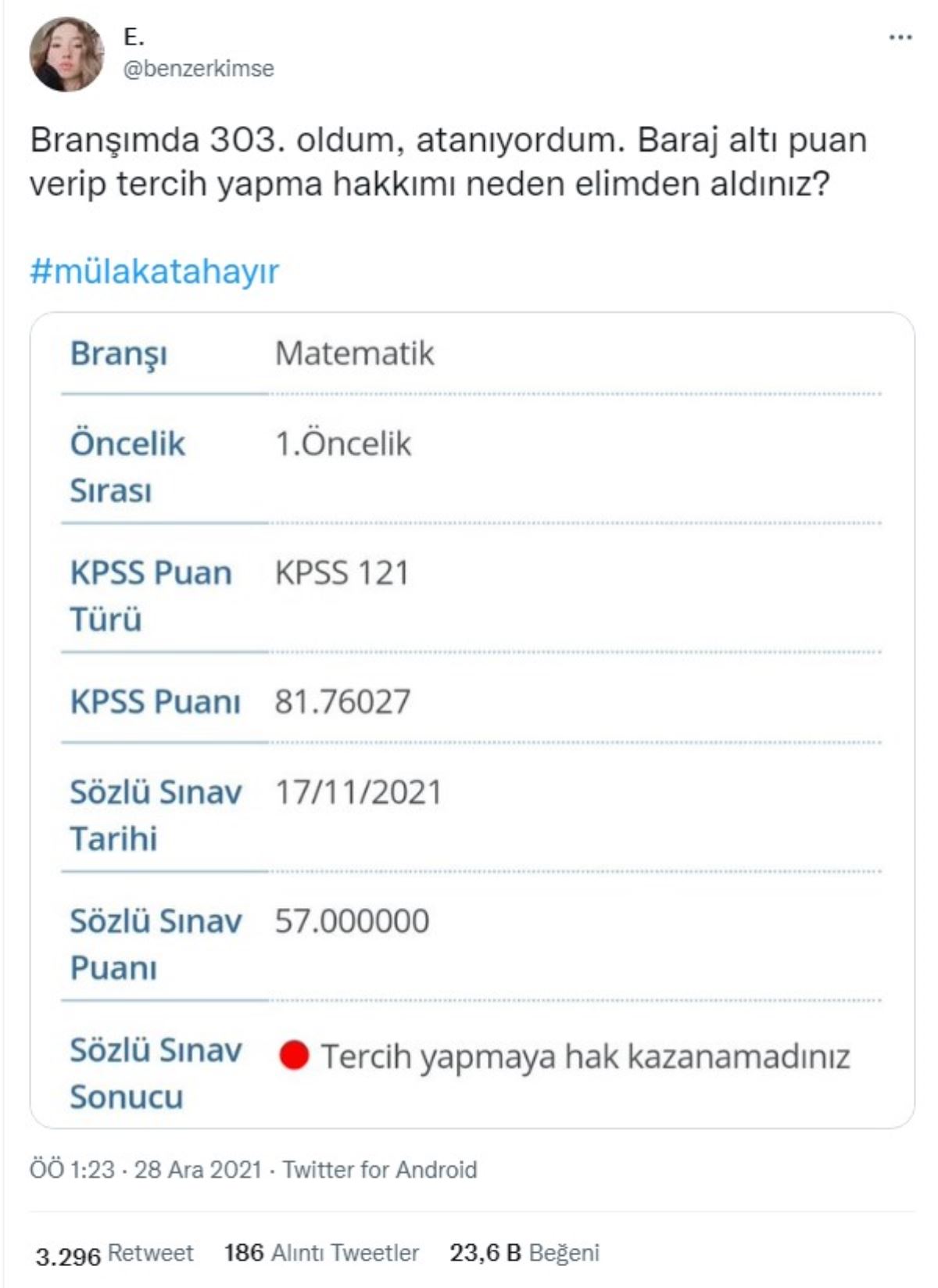Click the Branşı row showing Matematik
The image size is (938, 1288).
[x=352, y=355]
